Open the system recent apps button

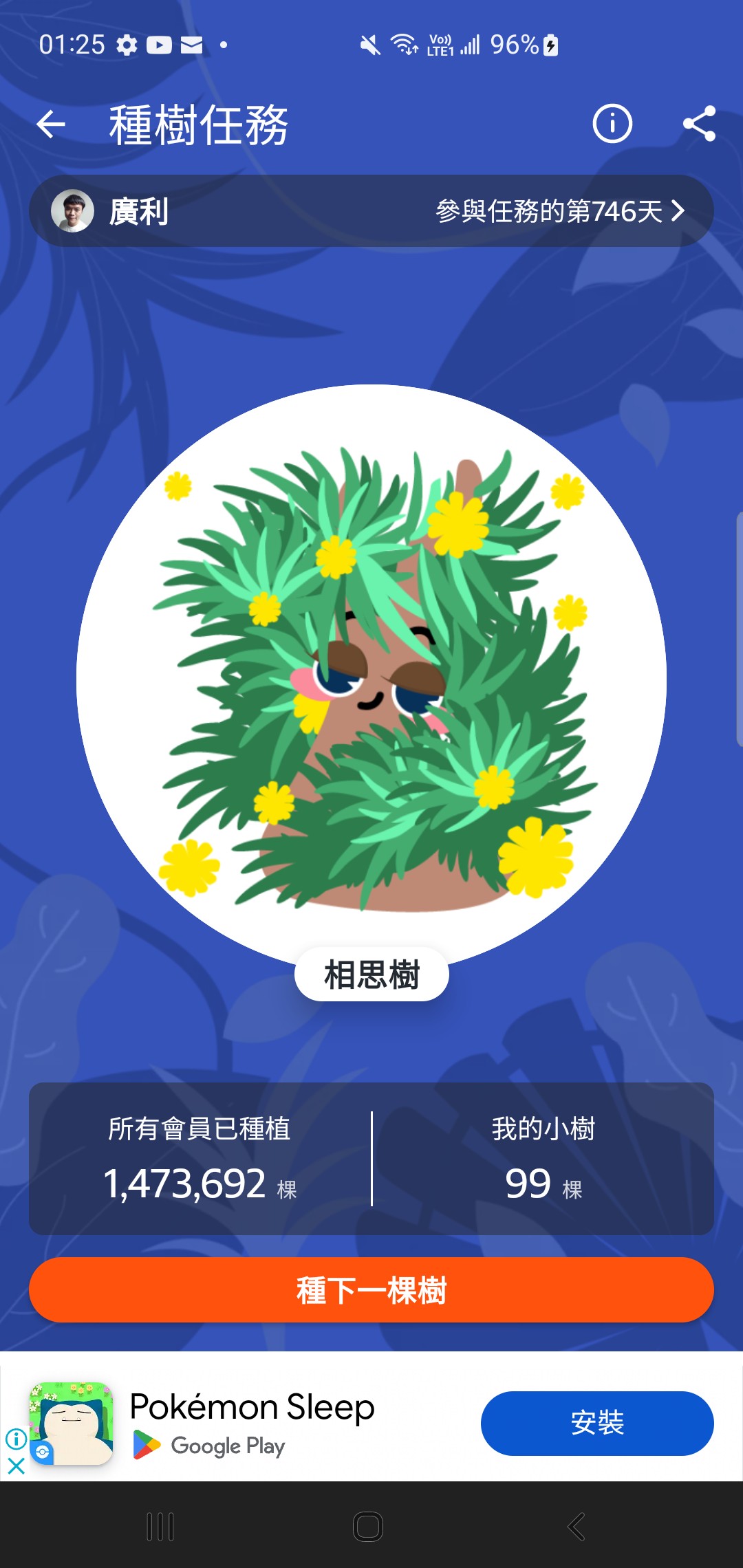point(160,1527)
